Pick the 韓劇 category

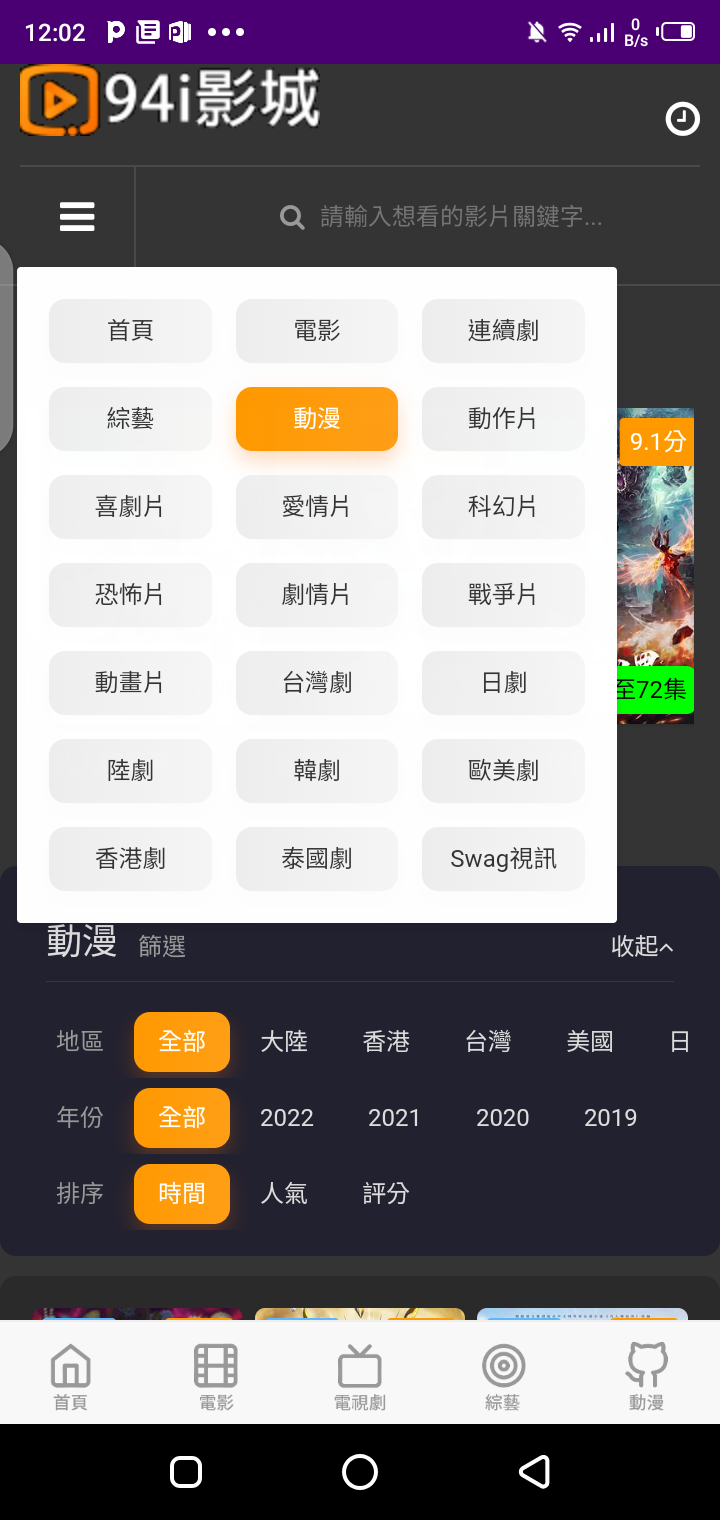tap(317, 771)
